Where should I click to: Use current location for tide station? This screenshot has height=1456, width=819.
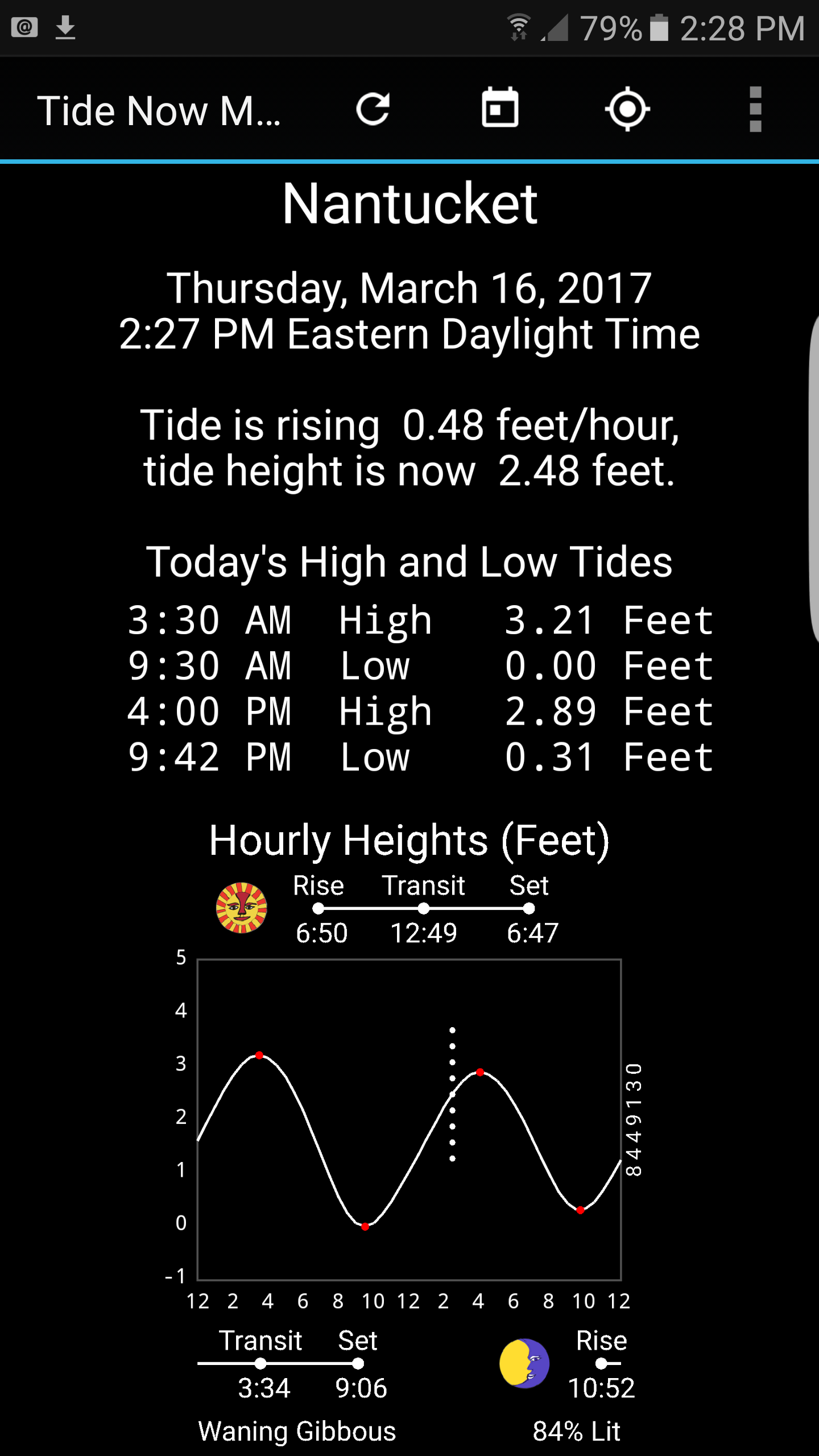627,109
